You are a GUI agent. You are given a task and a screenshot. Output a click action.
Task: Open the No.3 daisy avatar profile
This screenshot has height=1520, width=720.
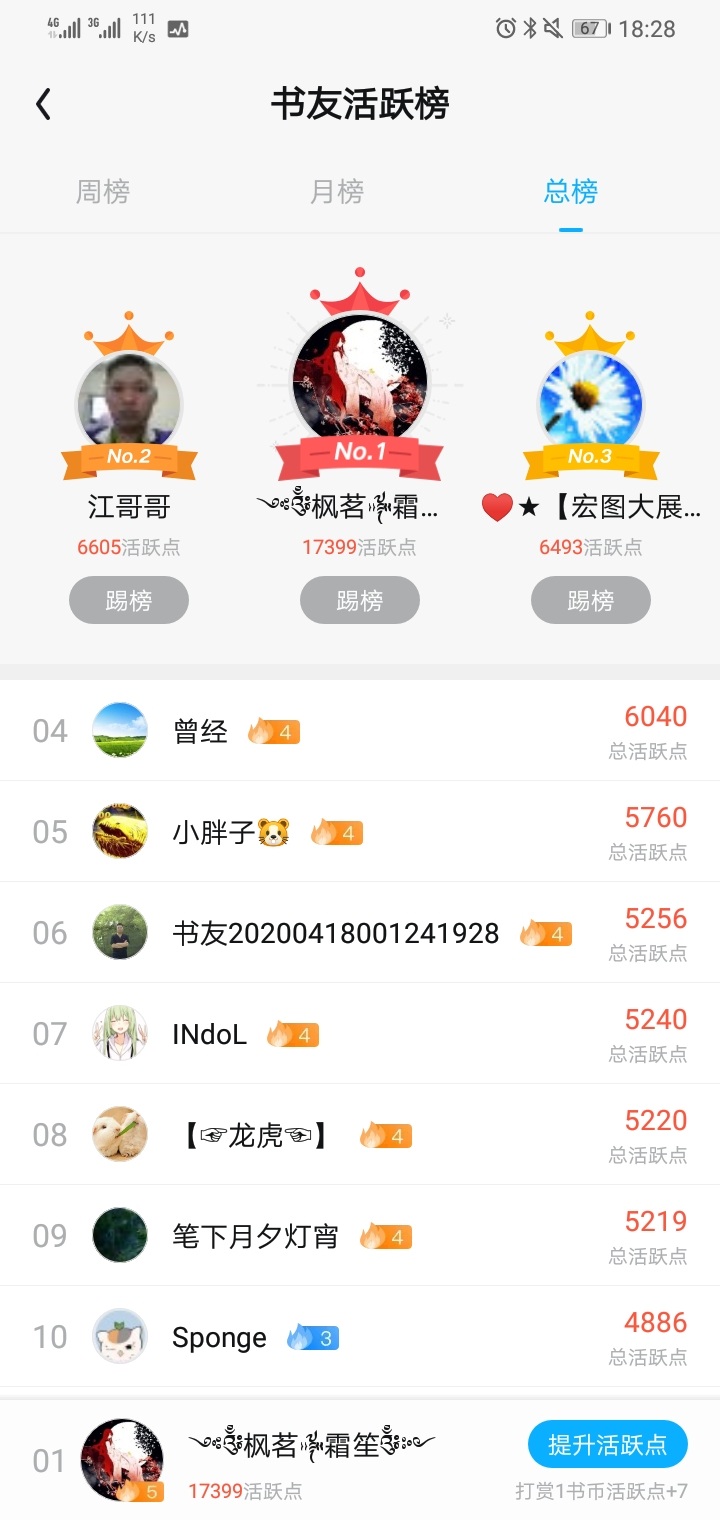tap(591, 402)
